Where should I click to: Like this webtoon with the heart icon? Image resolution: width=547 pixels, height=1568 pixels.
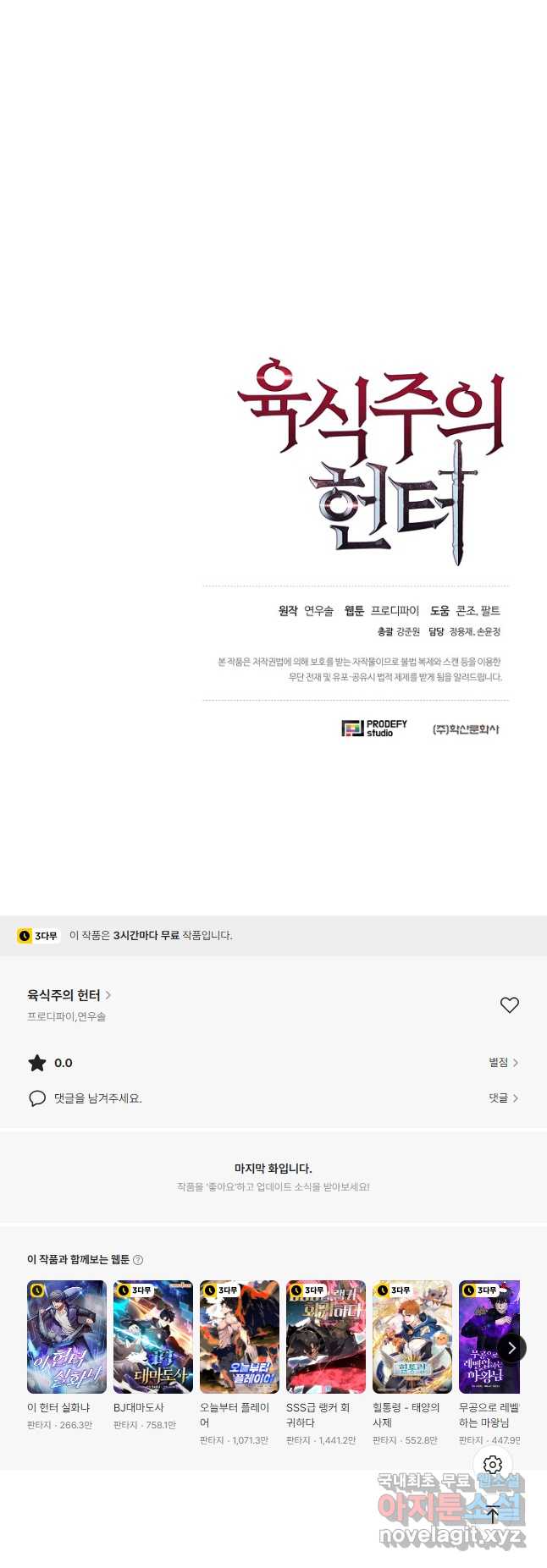(509, 1004)
